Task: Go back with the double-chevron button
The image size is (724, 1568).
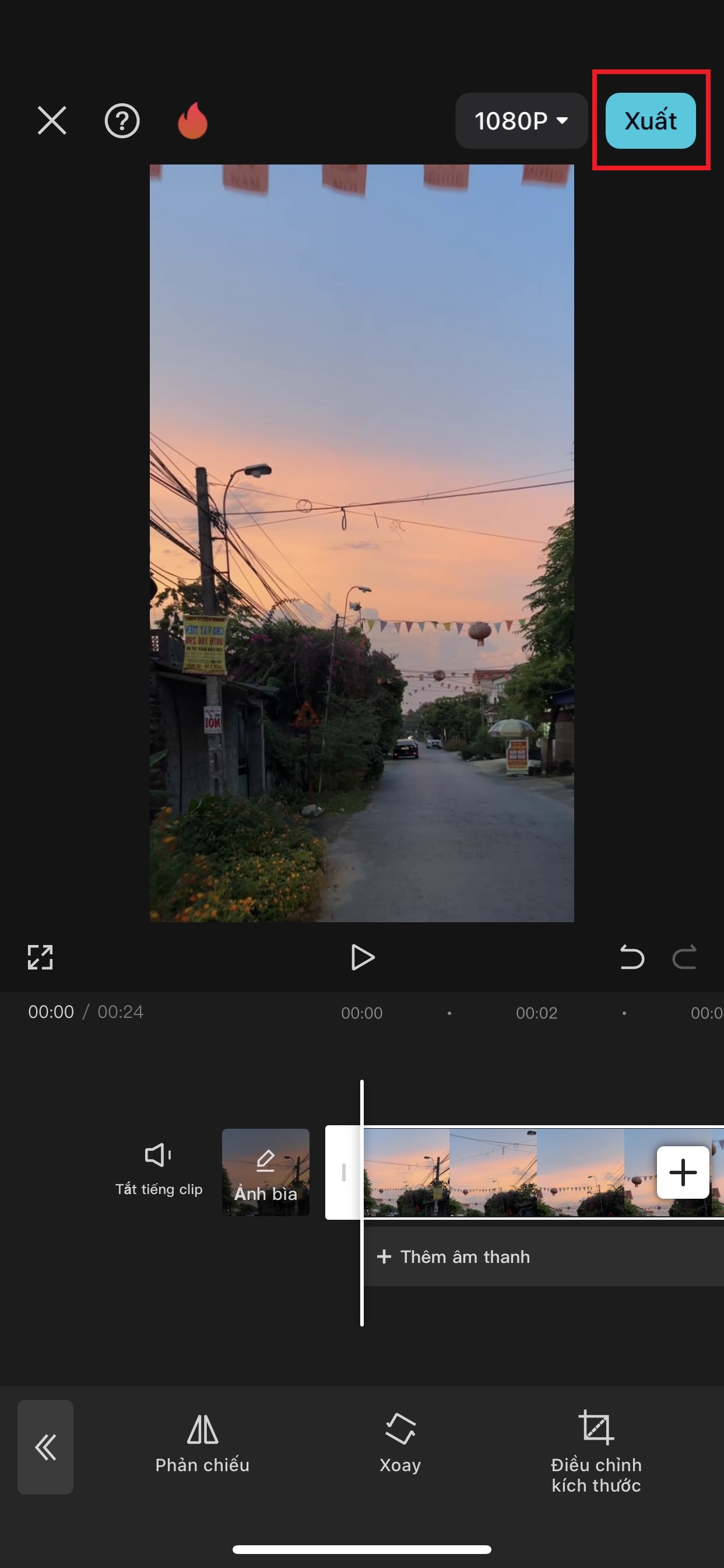Action: (45, 1447)
